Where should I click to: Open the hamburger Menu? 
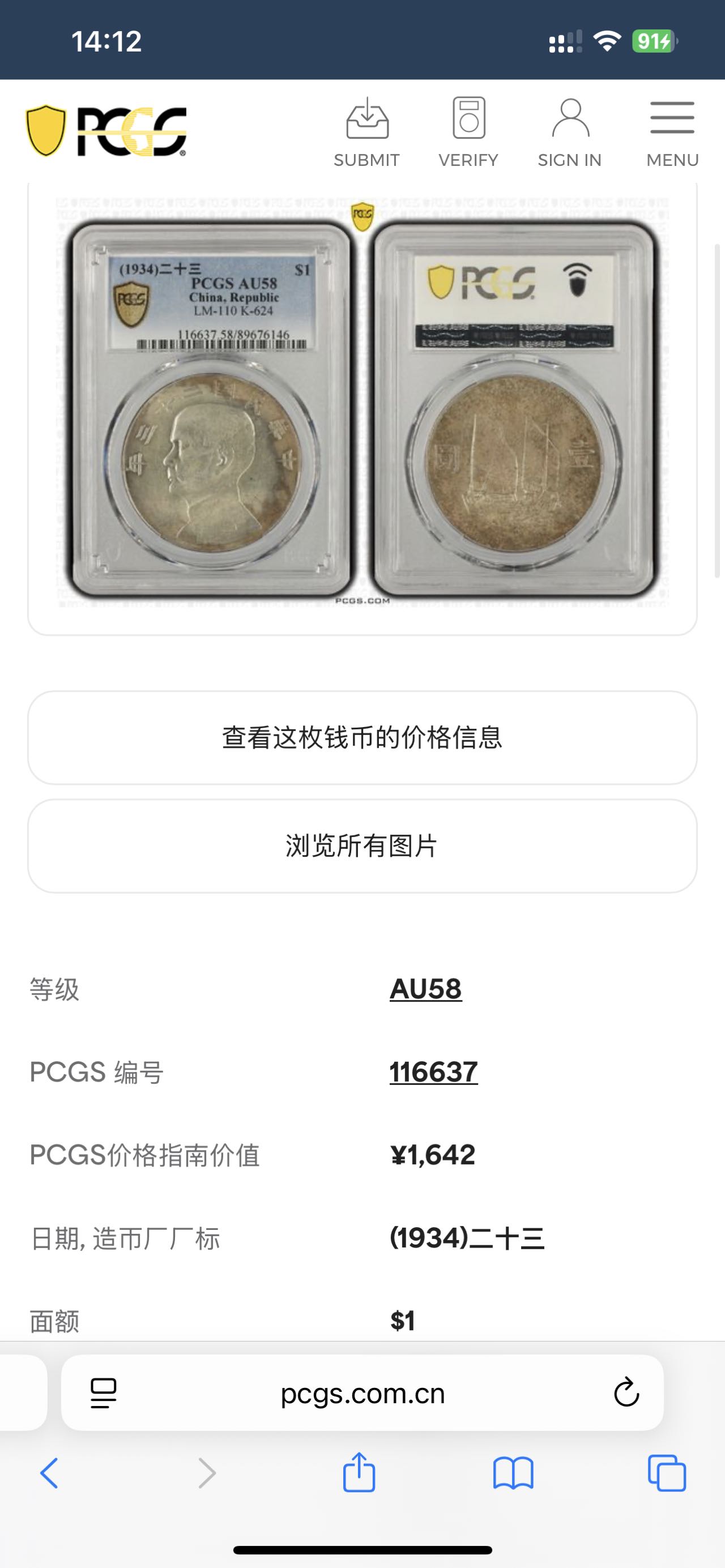tap(672, 133)
